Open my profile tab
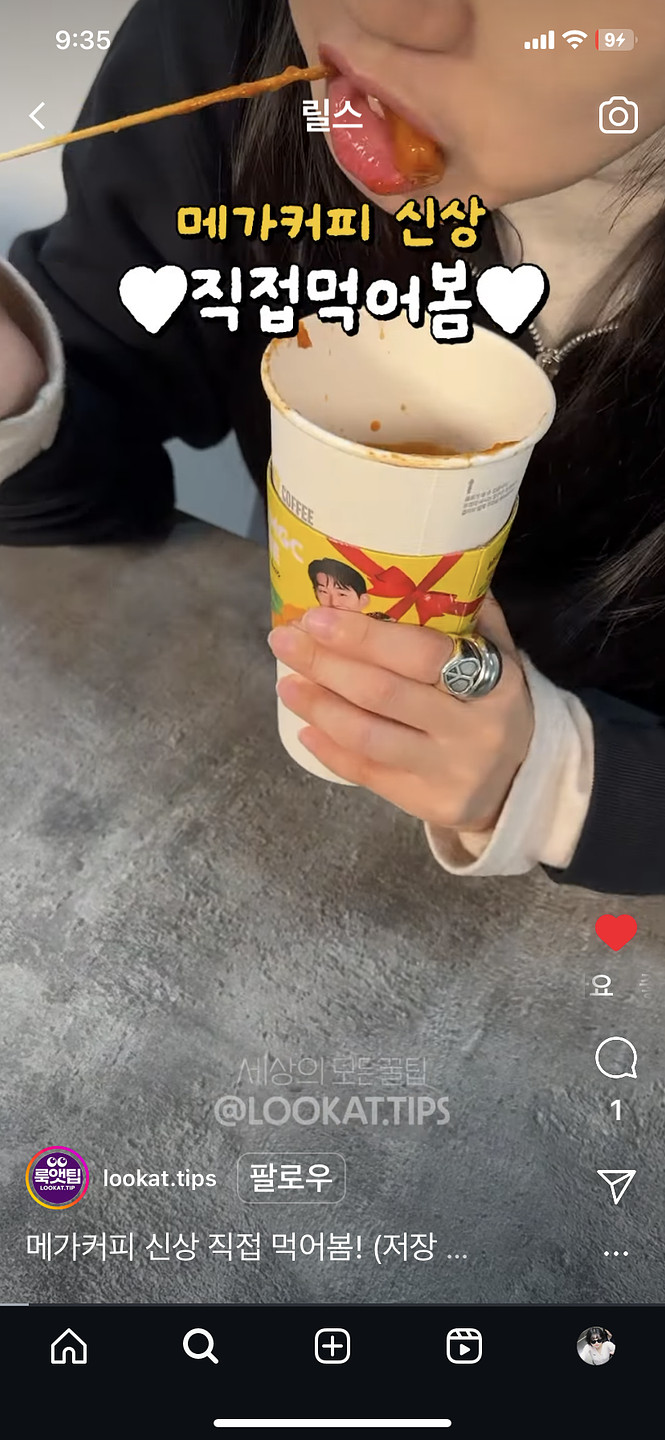This screenshot has width=665, height=1440. (x=596, y=1347)
